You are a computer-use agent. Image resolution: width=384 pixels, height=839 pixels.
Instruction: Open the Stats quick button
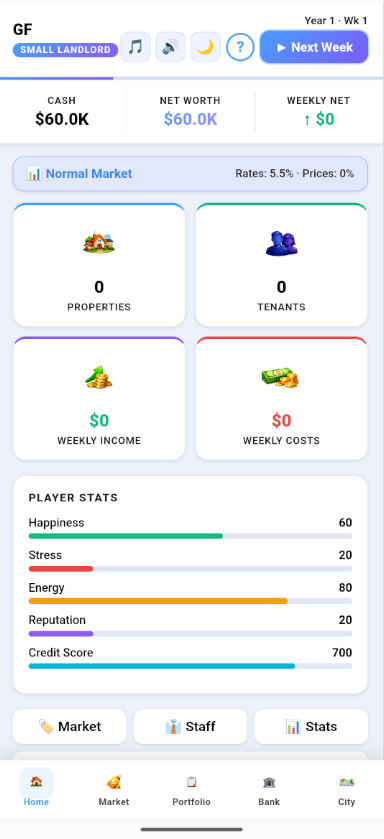pos(311,726)
